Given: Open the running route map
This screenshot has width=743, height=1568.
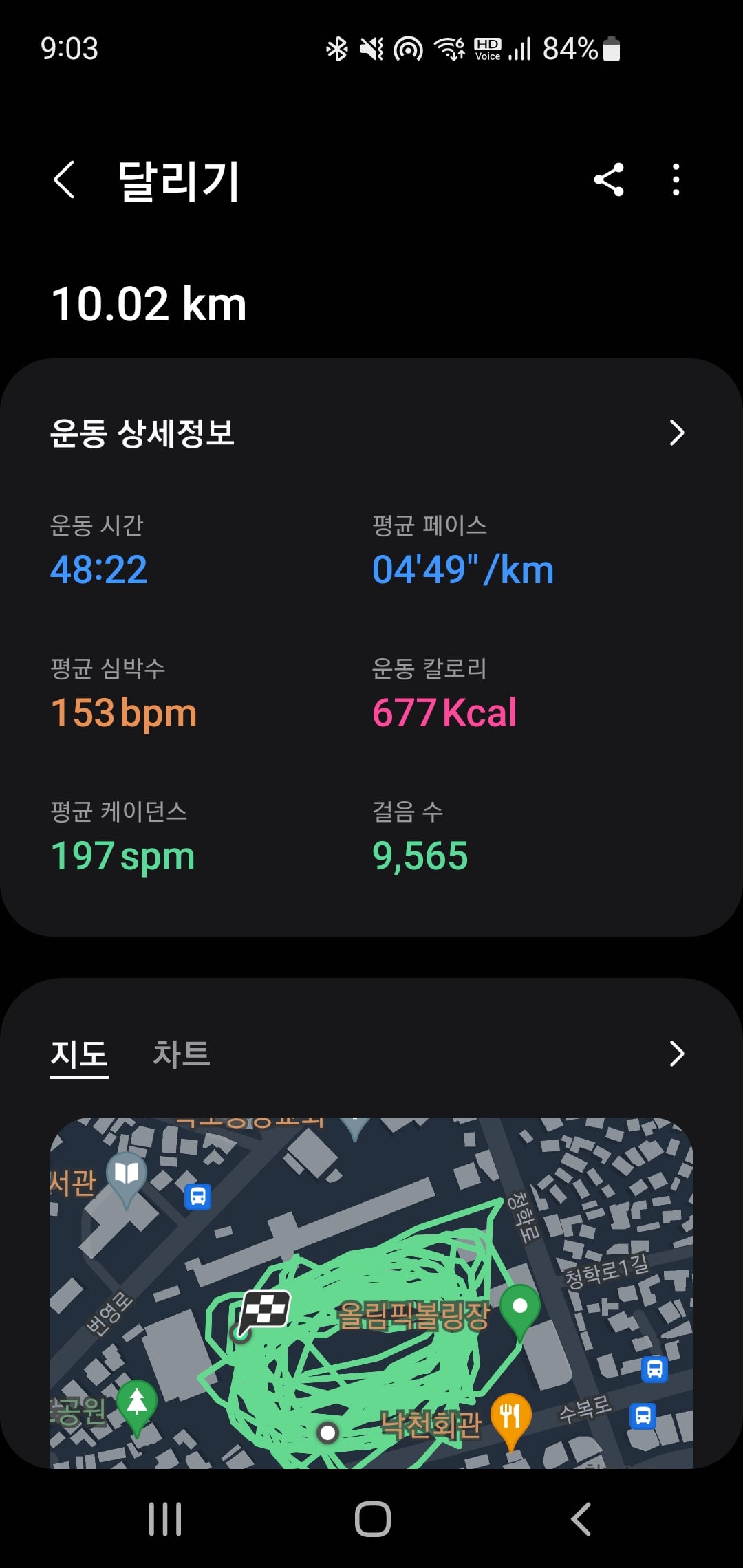Looking at the screenshot, I should (371, 1293).
